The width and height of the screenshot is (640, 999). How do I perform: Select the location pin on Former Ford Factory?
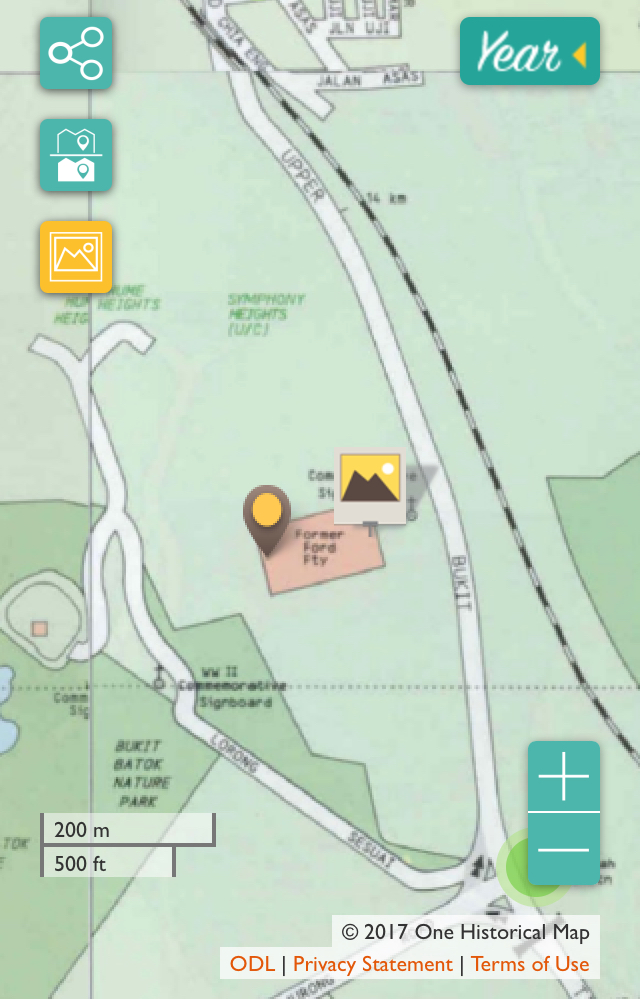tap(266, 514)
